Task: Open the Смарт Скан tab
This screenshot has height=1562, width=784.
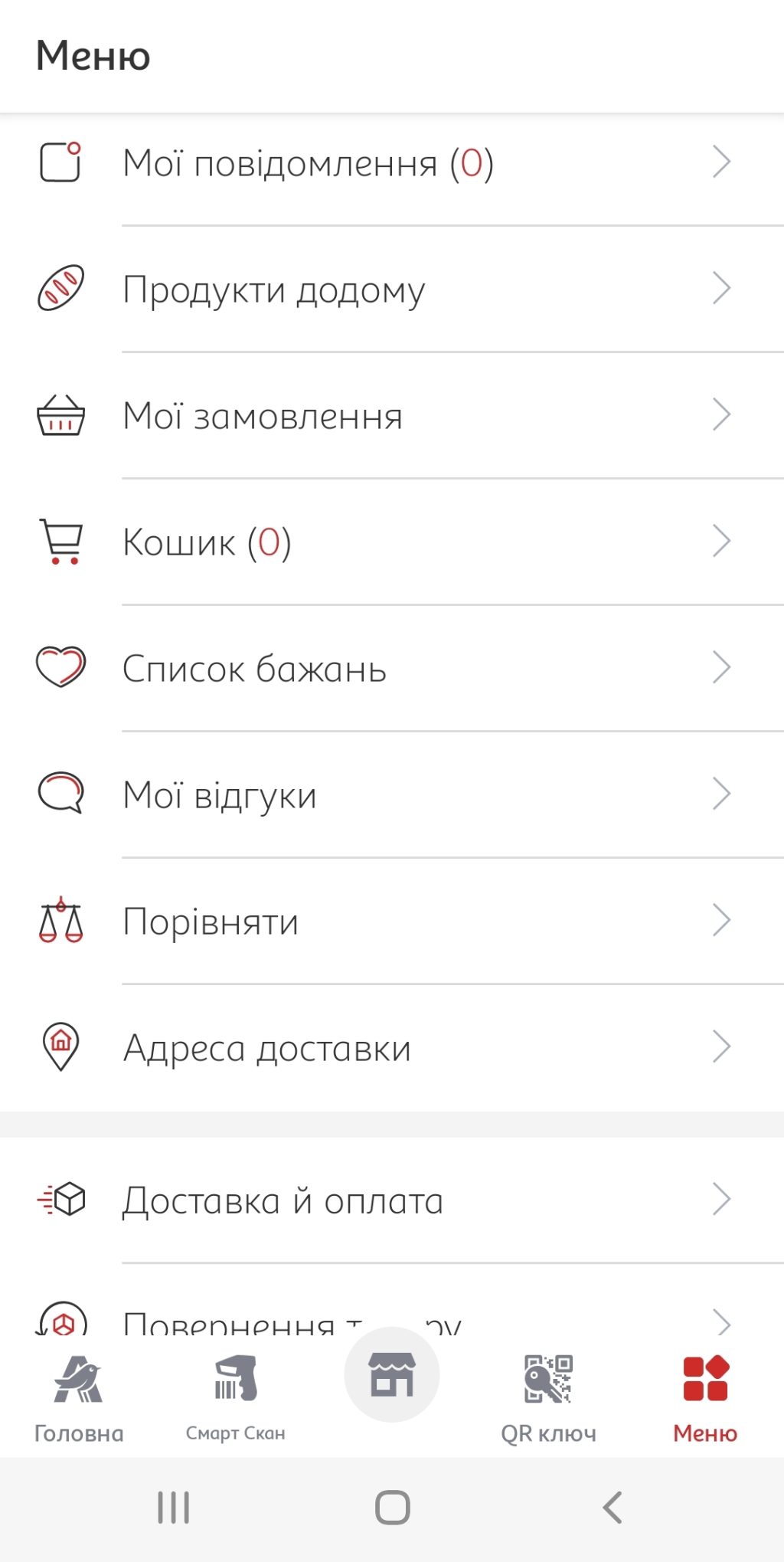Action: coord(235,1398)
